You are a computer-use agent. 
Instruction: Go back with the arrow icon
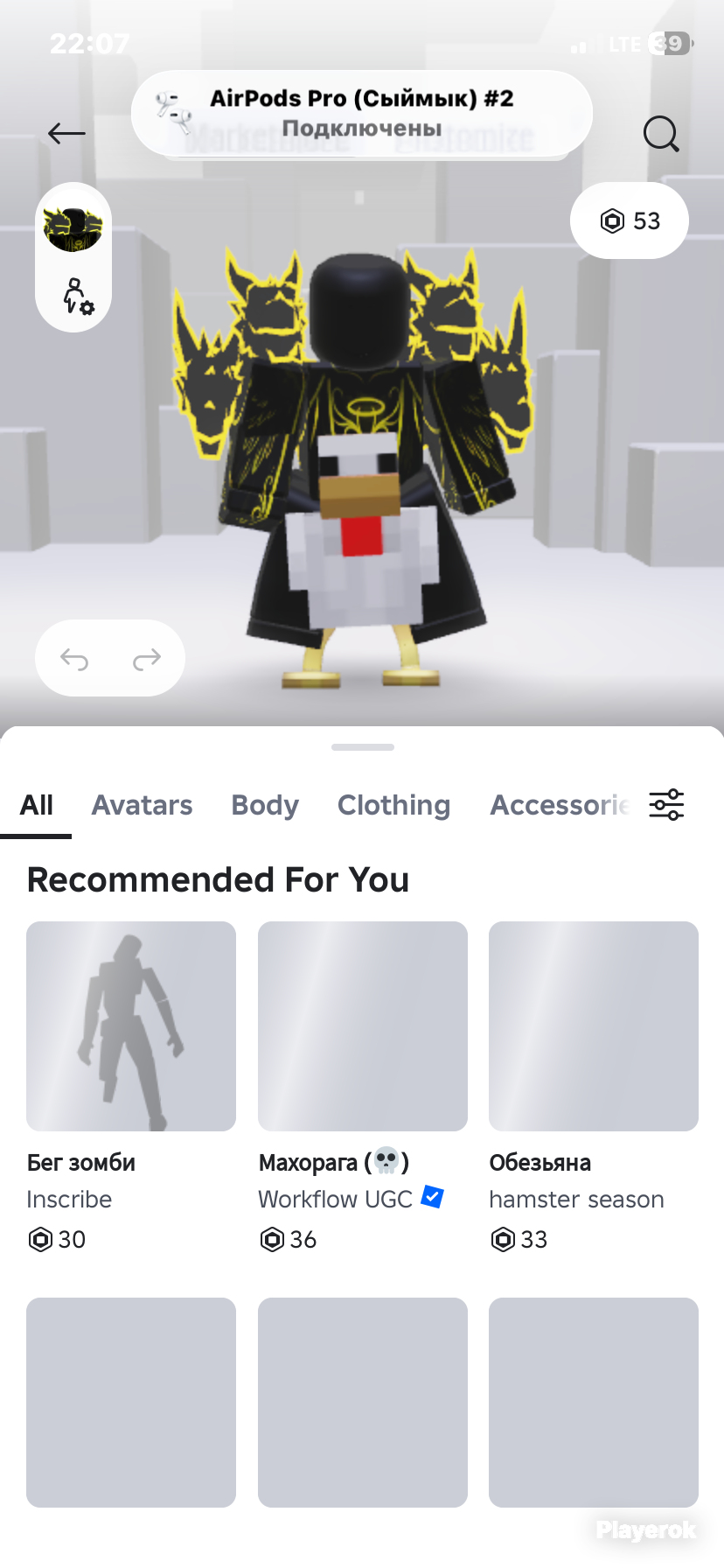pyautogui.click(x=66, y=134)
